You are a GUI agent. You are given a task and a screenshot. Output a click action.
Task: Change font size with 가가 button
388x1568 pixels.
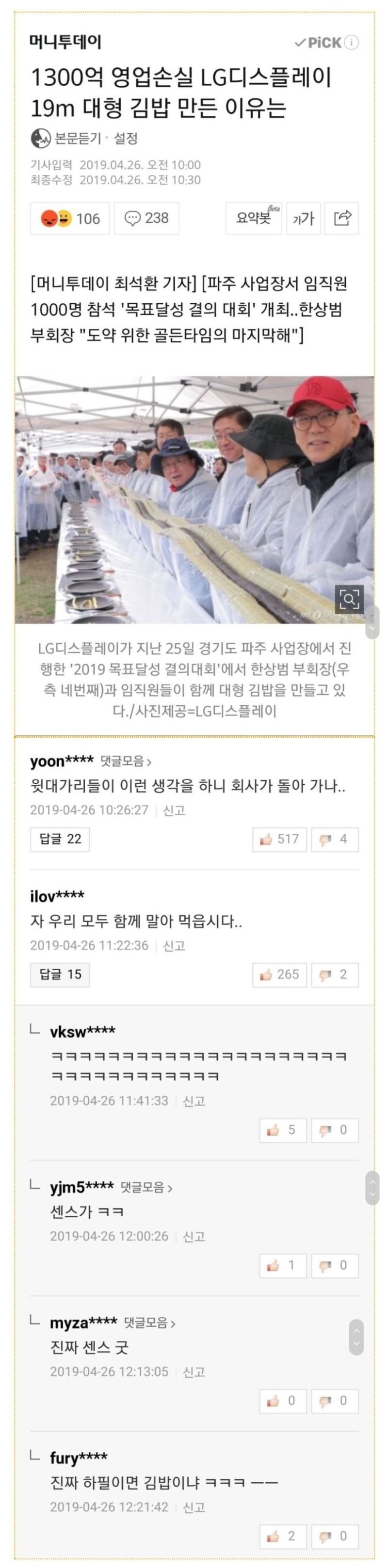tap(303, 218)
